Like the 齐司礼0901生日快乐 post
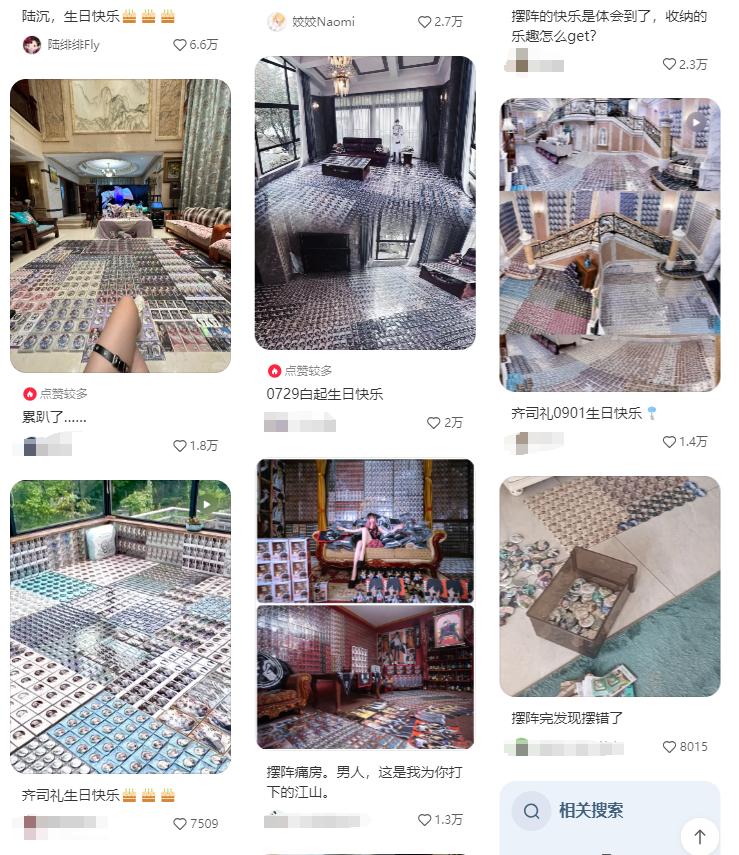This screenshot has width=739, height=855. [670, 442]
